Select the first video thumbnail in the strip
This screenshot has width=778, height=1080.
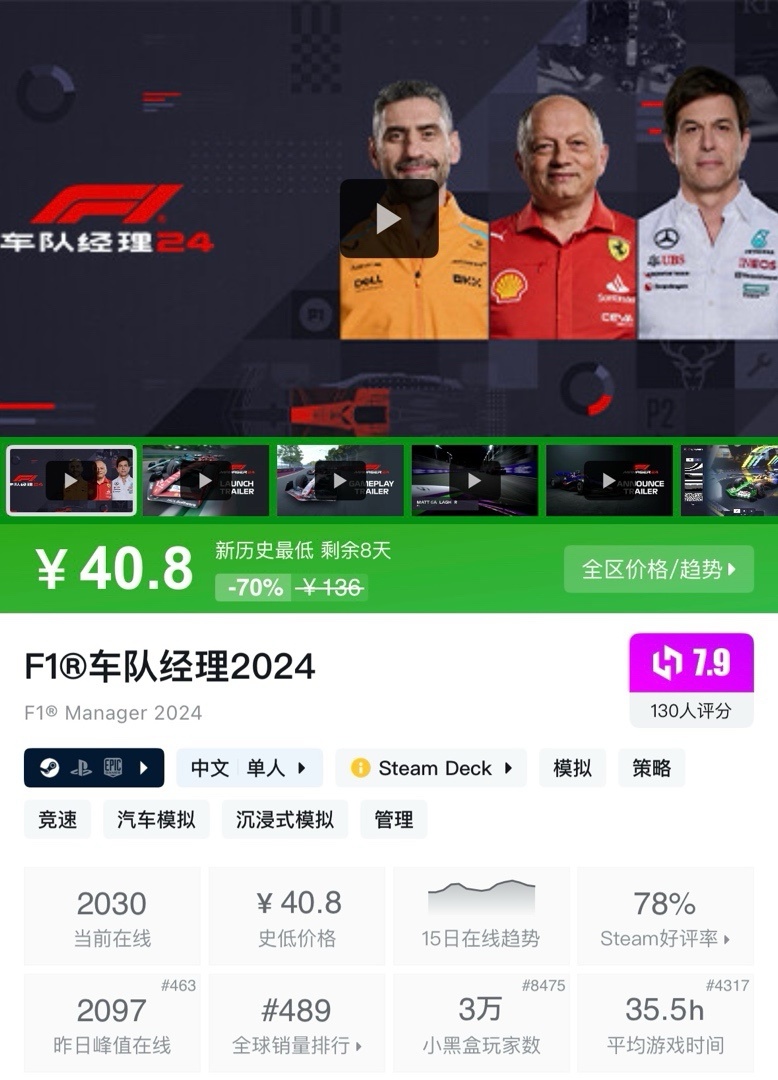point(69,480)
